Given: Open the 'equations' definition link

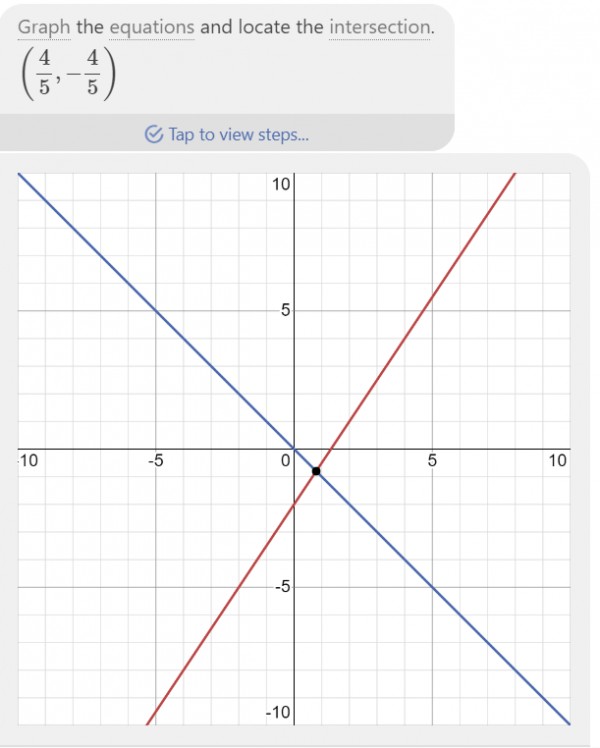Looking at the screenshot, I should tap(151, 27).
